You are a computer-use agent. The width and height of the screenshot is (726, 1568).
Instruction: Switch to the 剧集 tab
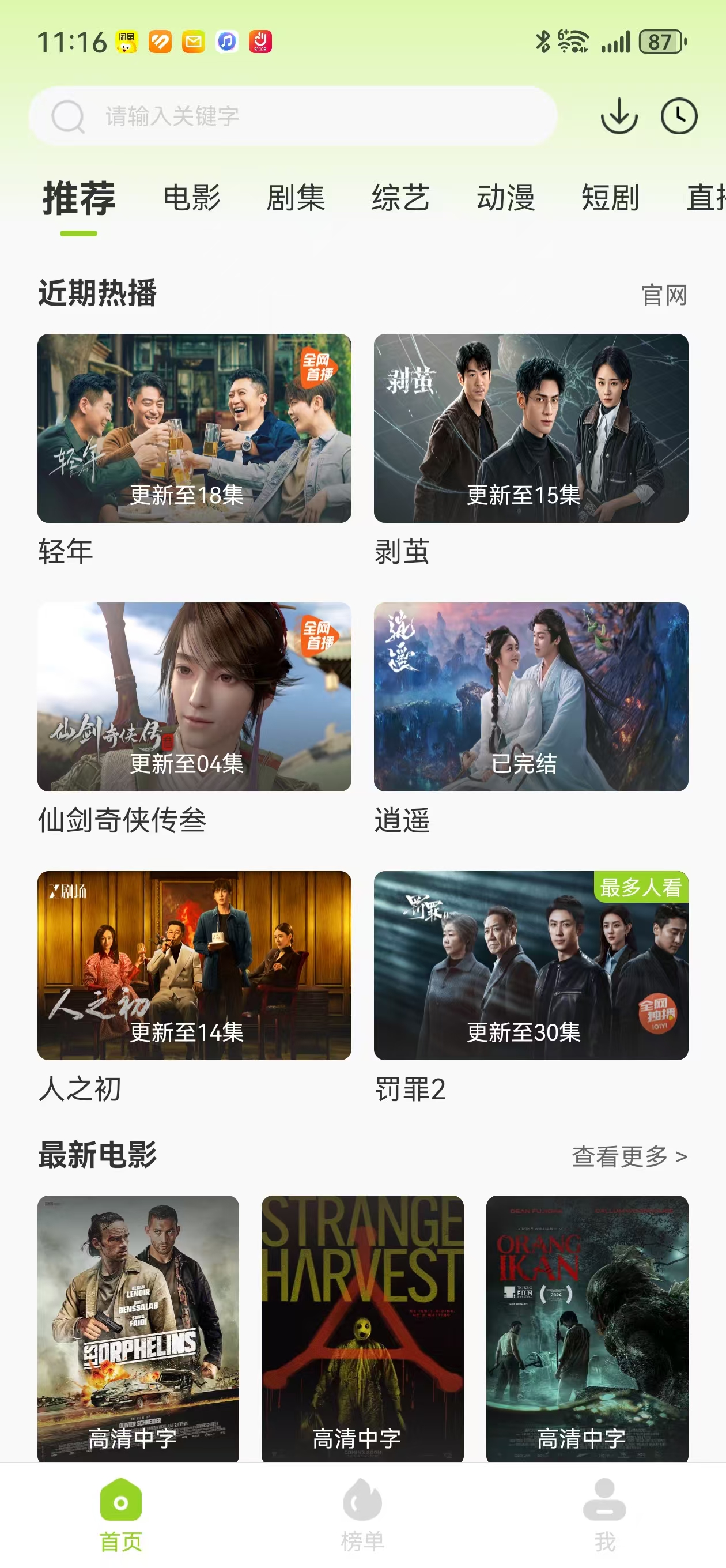click(x=296, y=198)
